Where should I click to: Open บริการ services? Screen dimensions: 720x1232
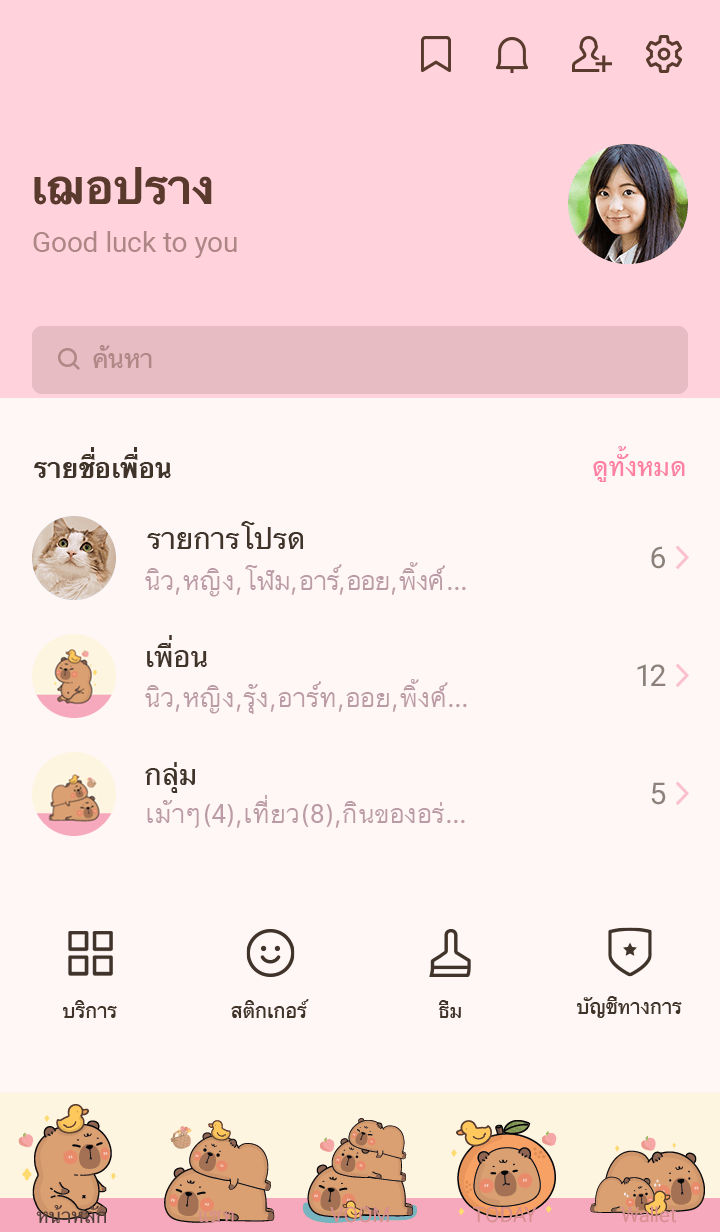coord(90,974)
